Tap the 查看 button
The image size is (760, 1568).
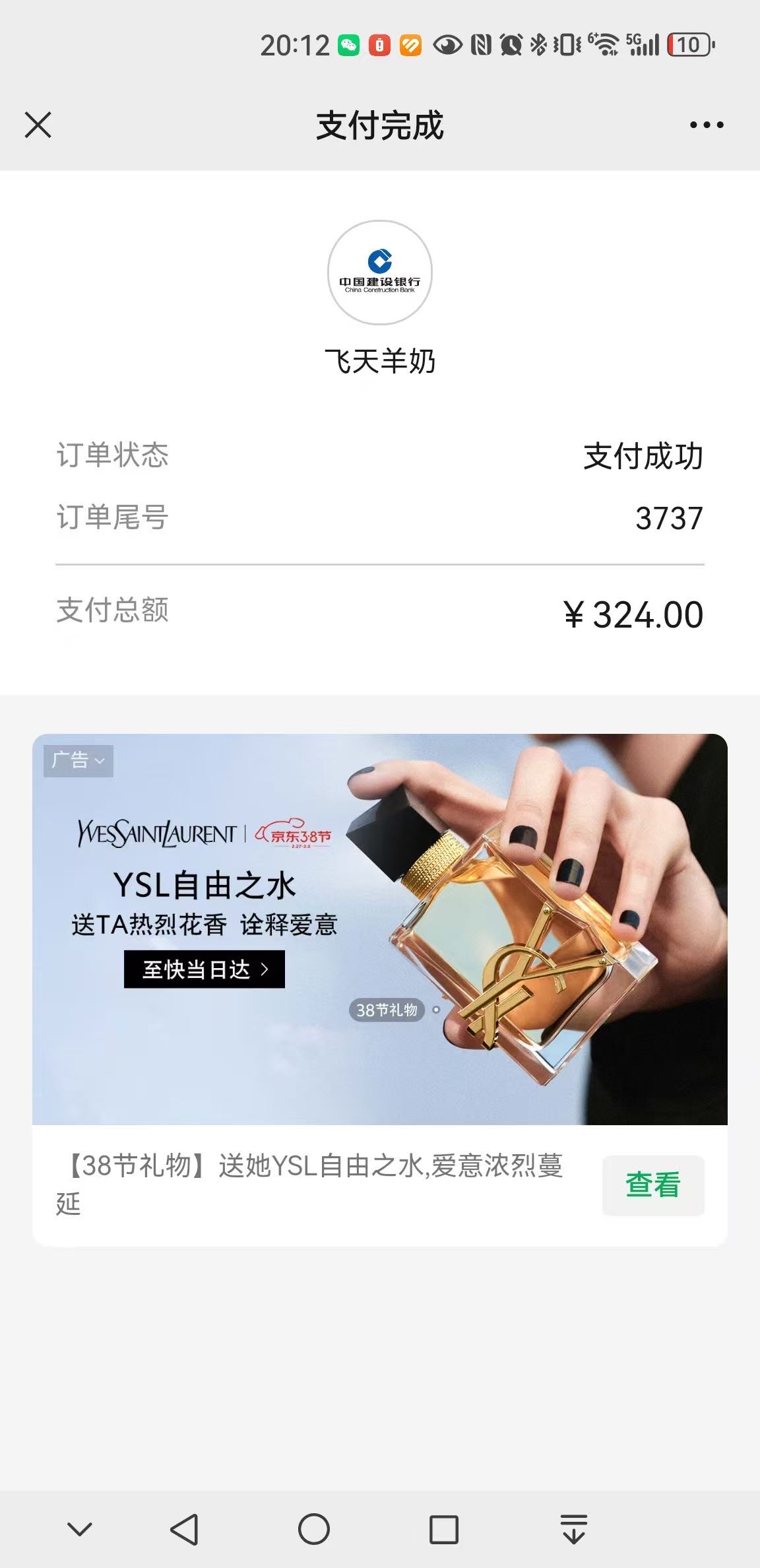(x=652, y=1185)
